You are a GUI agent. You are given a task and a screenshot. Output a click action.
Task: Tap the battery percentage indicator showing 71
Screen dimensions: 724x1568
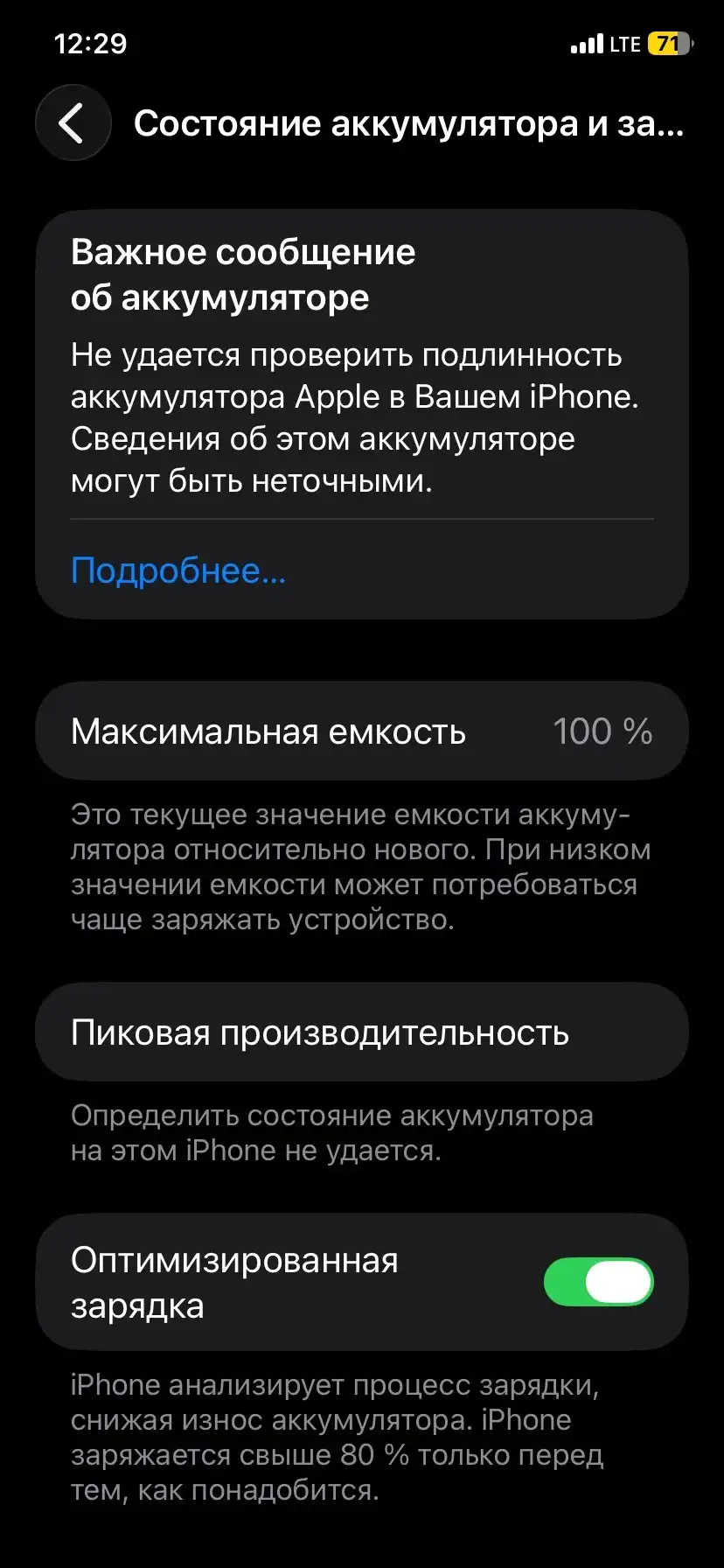668,43
